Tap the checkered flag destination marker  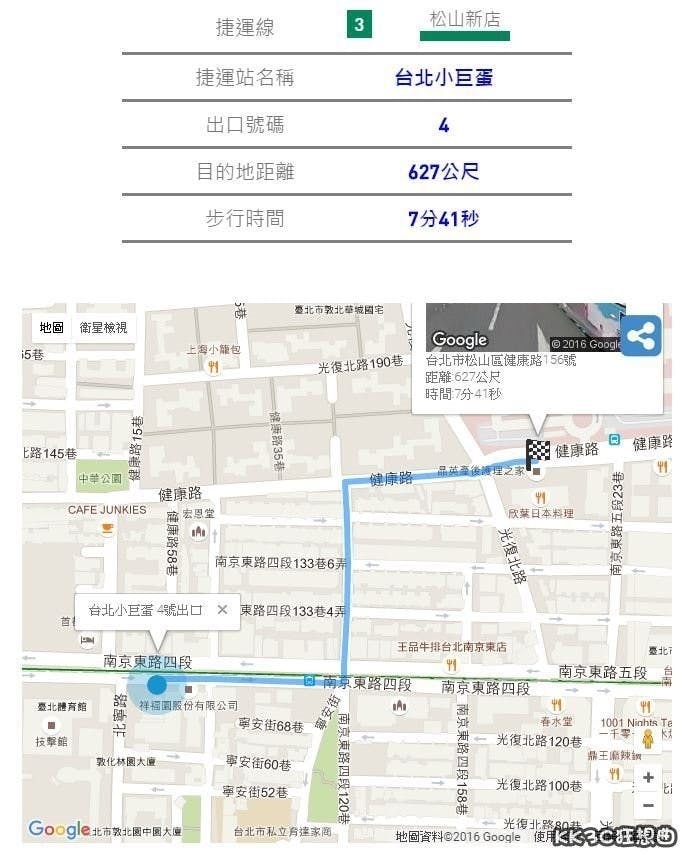pyautogui.click(x=538, y=453)
